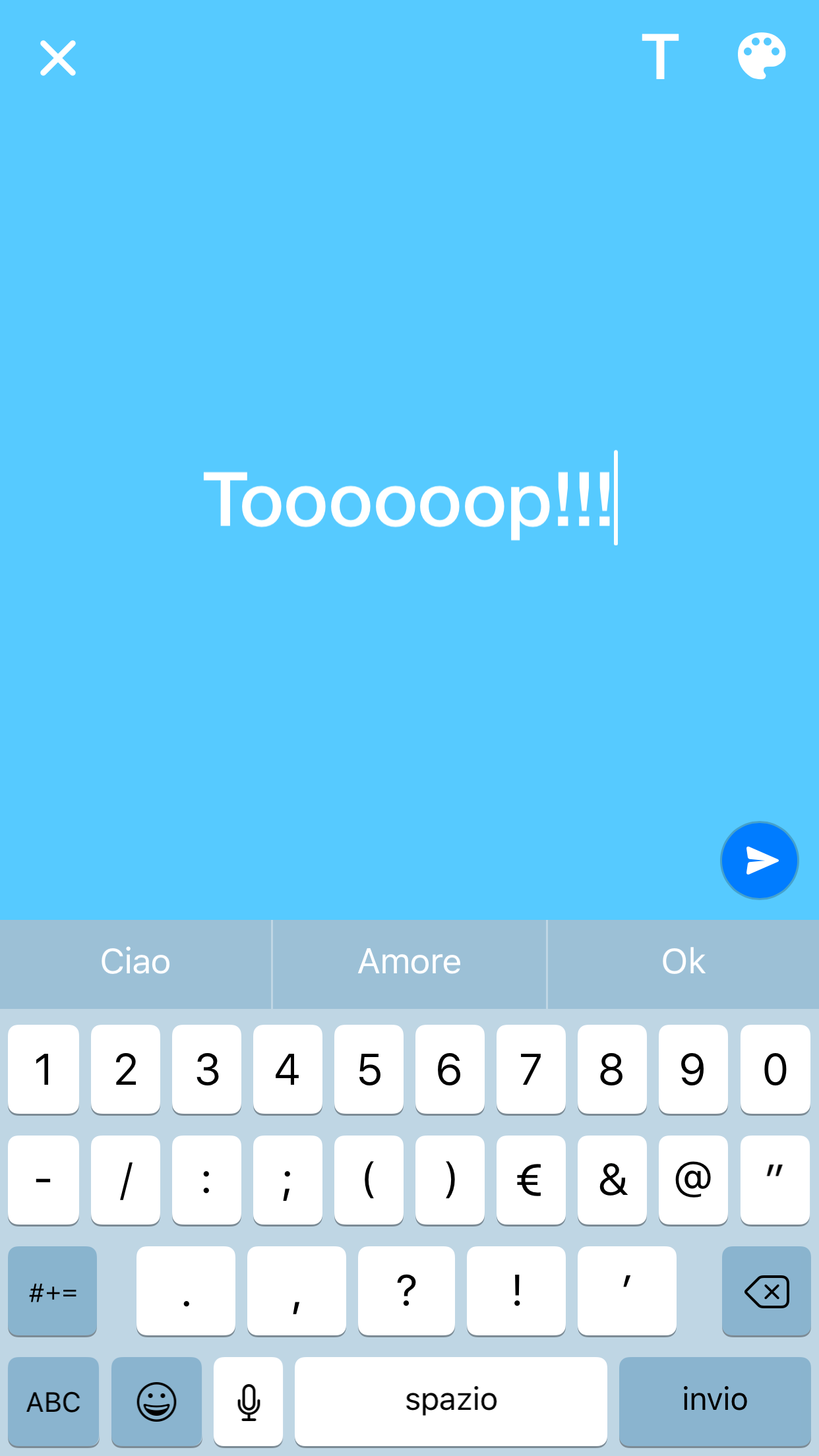Insert the suggested word Ciao
The width and height of the screenshot is (819, 1456).
click(135, 962)
